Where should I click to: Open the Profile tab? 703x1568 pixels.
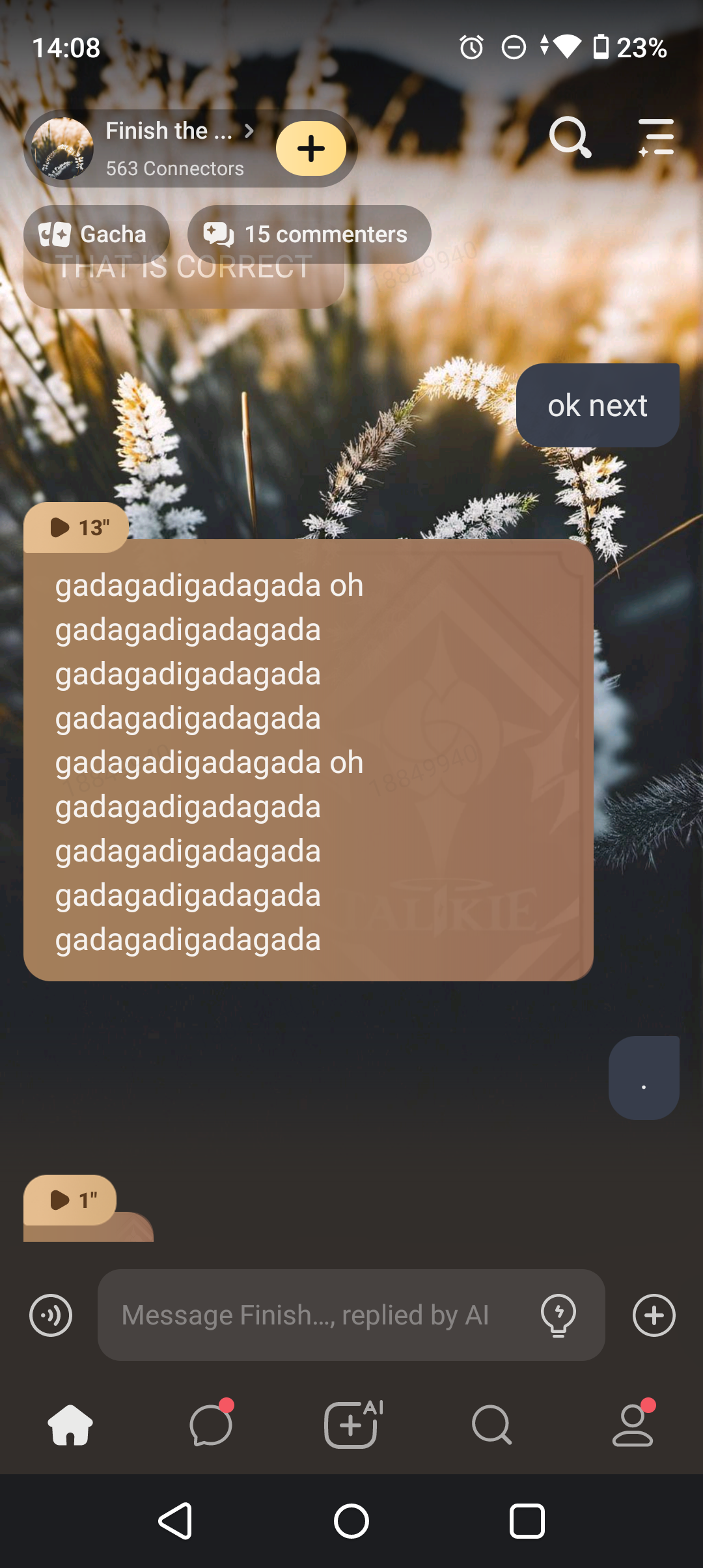pos(633,1425)
